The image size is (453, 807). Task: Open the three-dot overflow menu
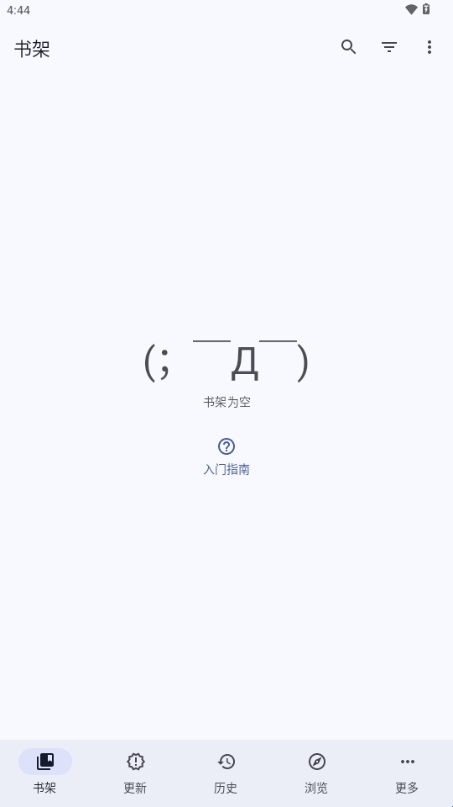[429, 47]
